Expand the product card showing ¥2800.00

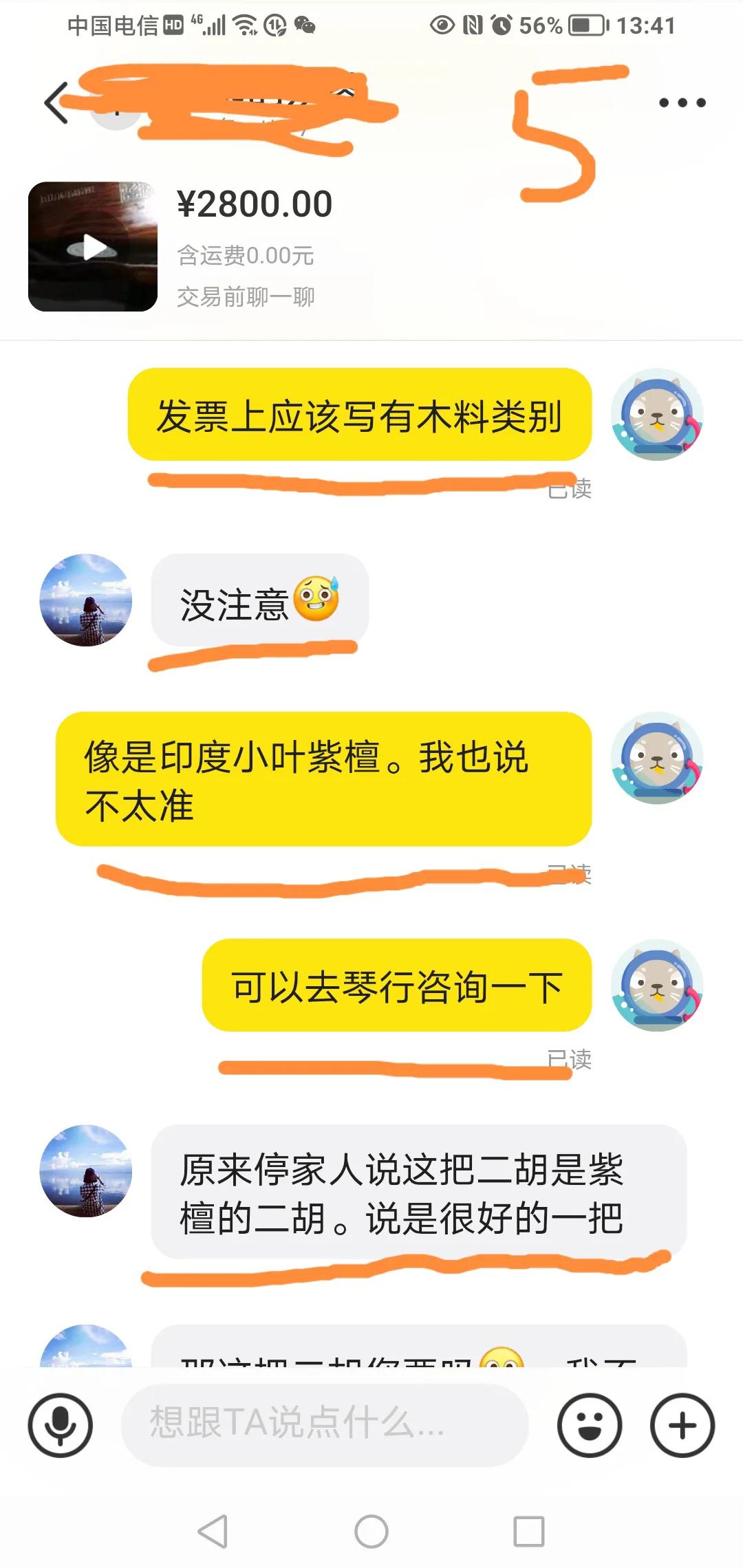click(x=255, y=203)
